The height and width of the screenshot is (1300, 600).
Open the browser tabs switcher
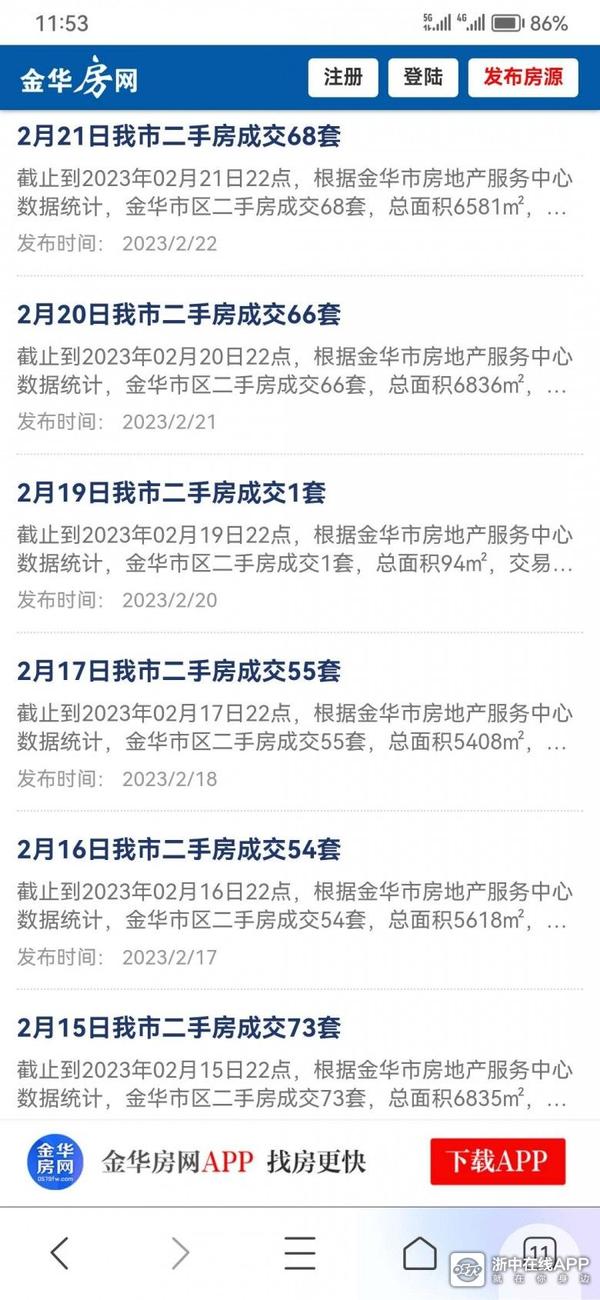540,1250
